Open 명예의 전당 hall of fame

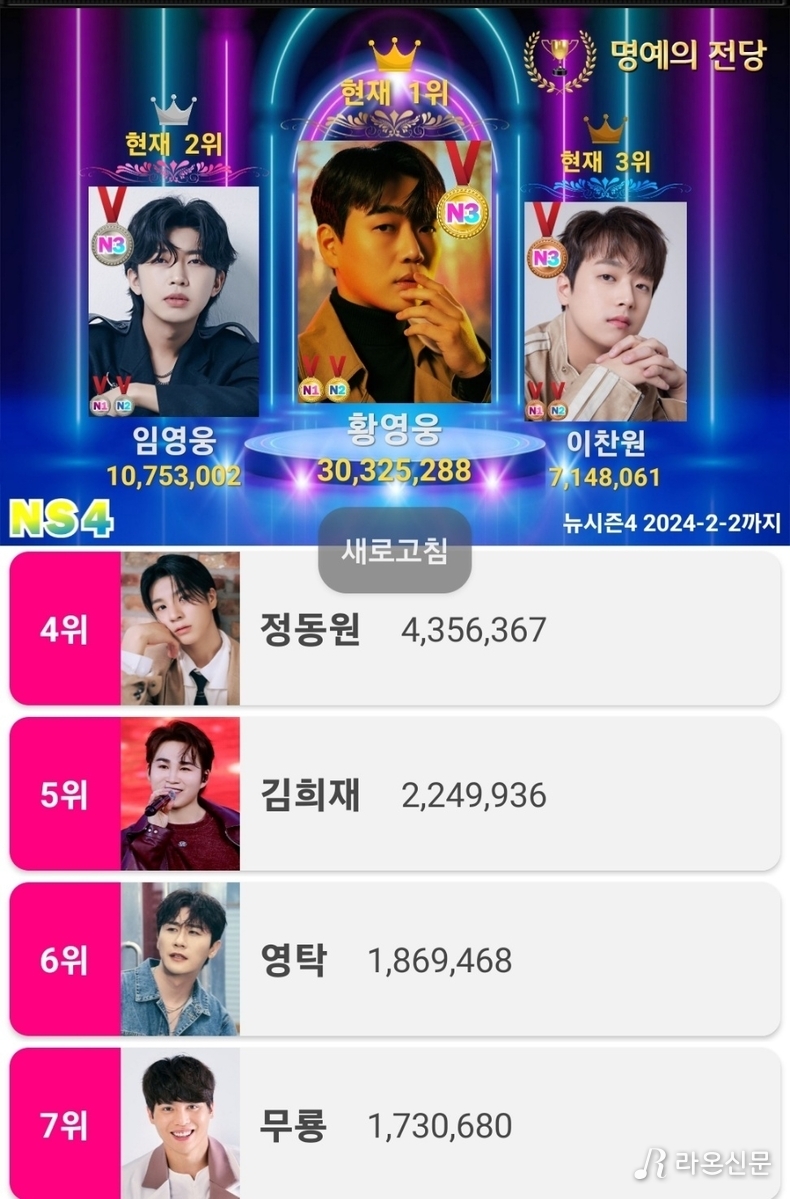click(650, 57)
